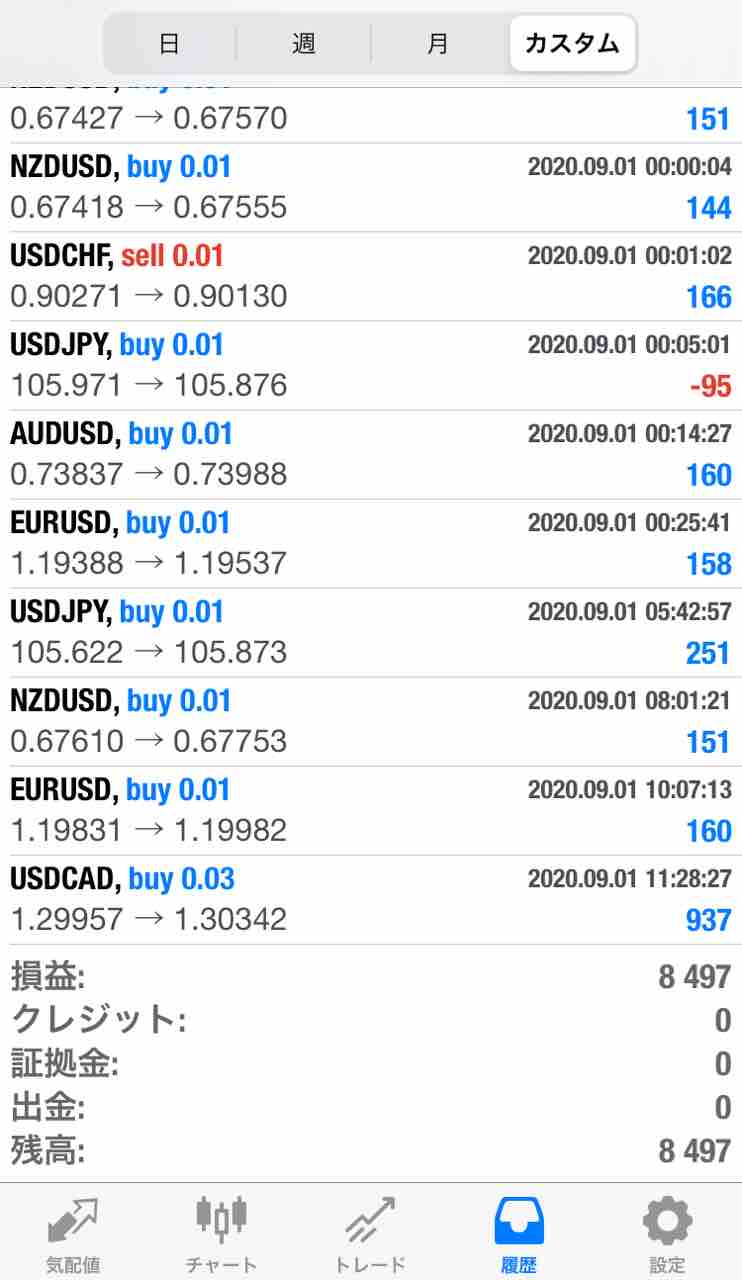742x1280 pixels.
Task: Select the 月 (month) period
Action: point(438,44)
